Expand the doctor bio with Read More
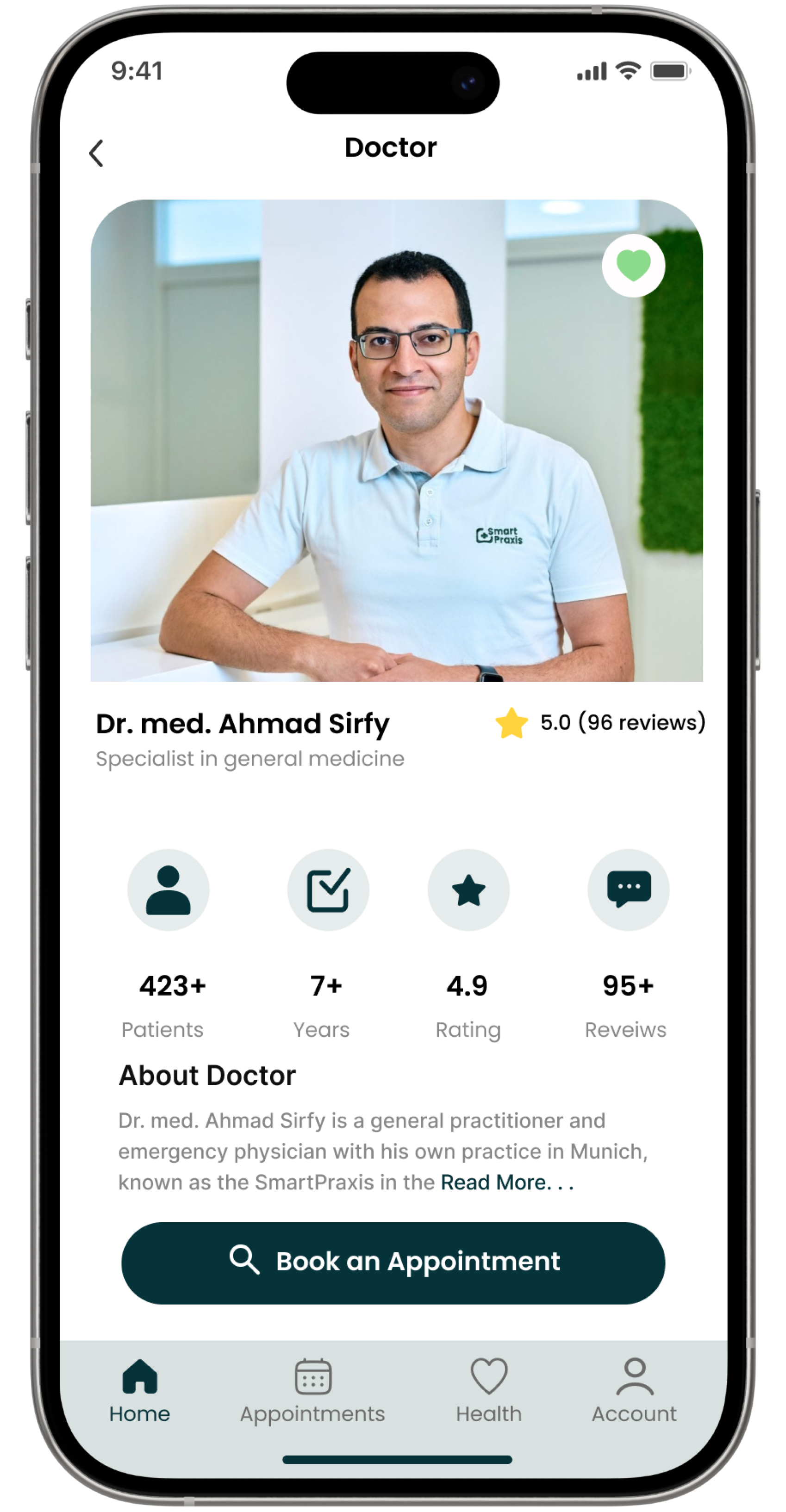The height and width of the screenshot is (1512, 786). [506, 1182]
